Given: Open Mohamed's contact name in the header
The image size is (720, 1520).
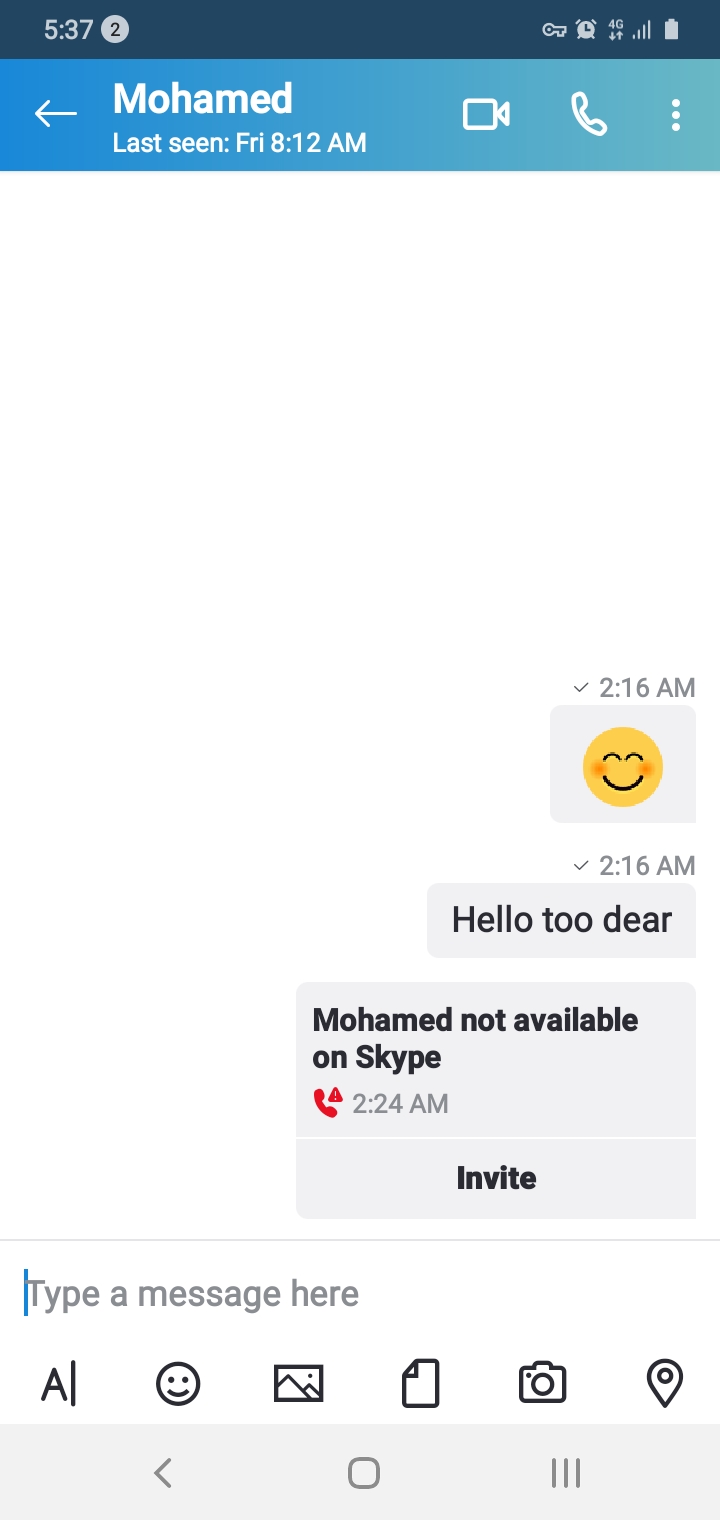Looking at the screenshot, I should [x=203, y=99].
